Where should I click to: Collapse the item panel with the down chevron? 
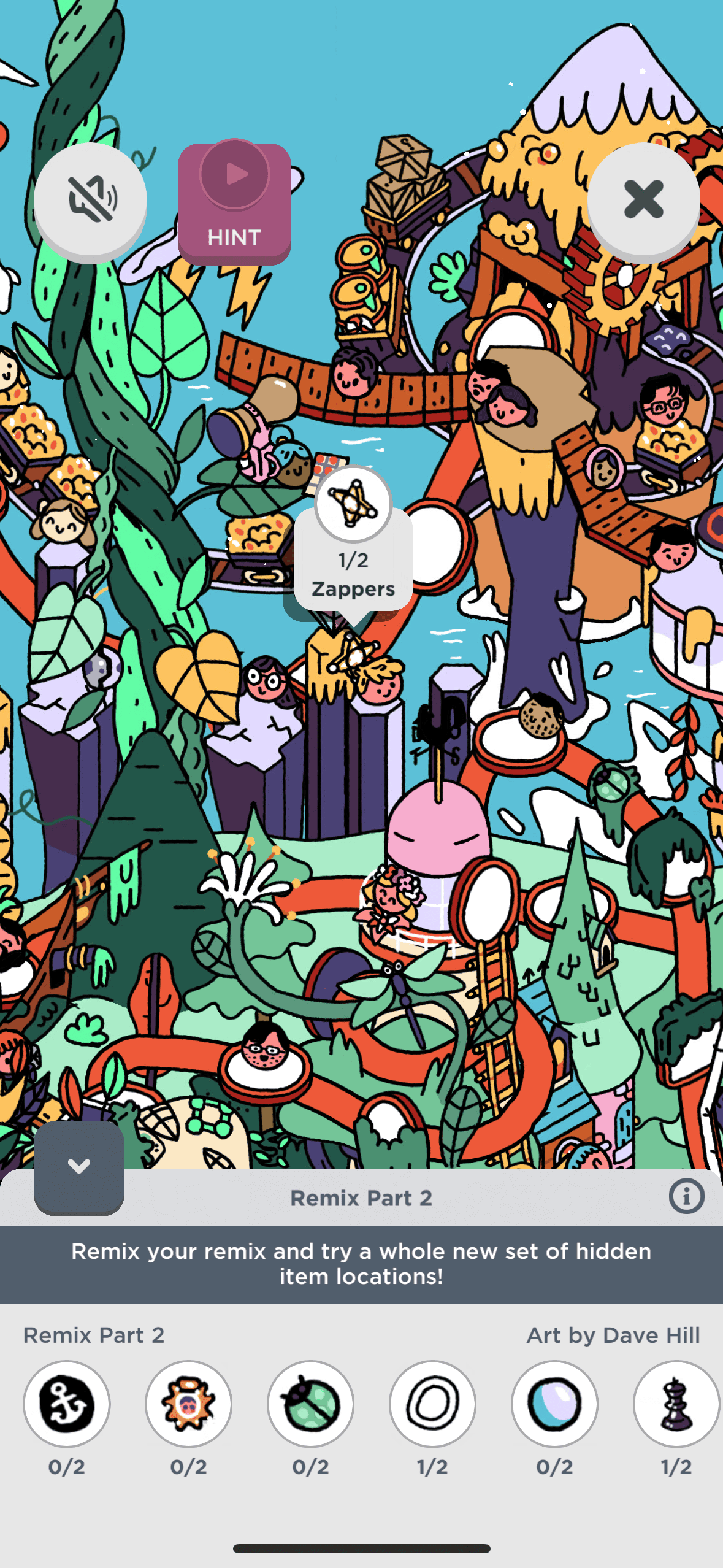(x=79, y=1166)
